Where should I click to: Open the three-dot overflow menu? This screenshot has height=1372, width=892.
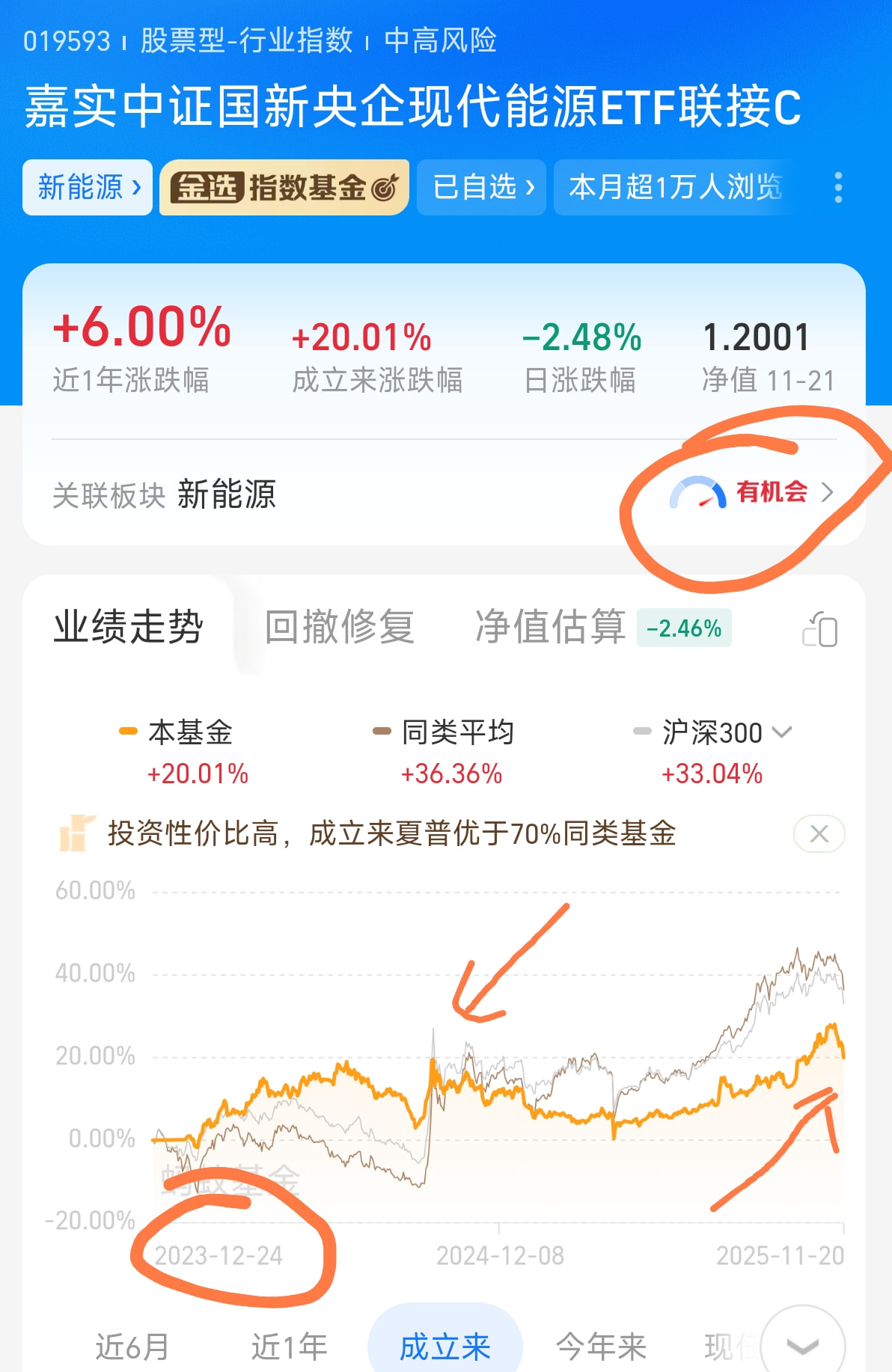click(x=838, y=187)
